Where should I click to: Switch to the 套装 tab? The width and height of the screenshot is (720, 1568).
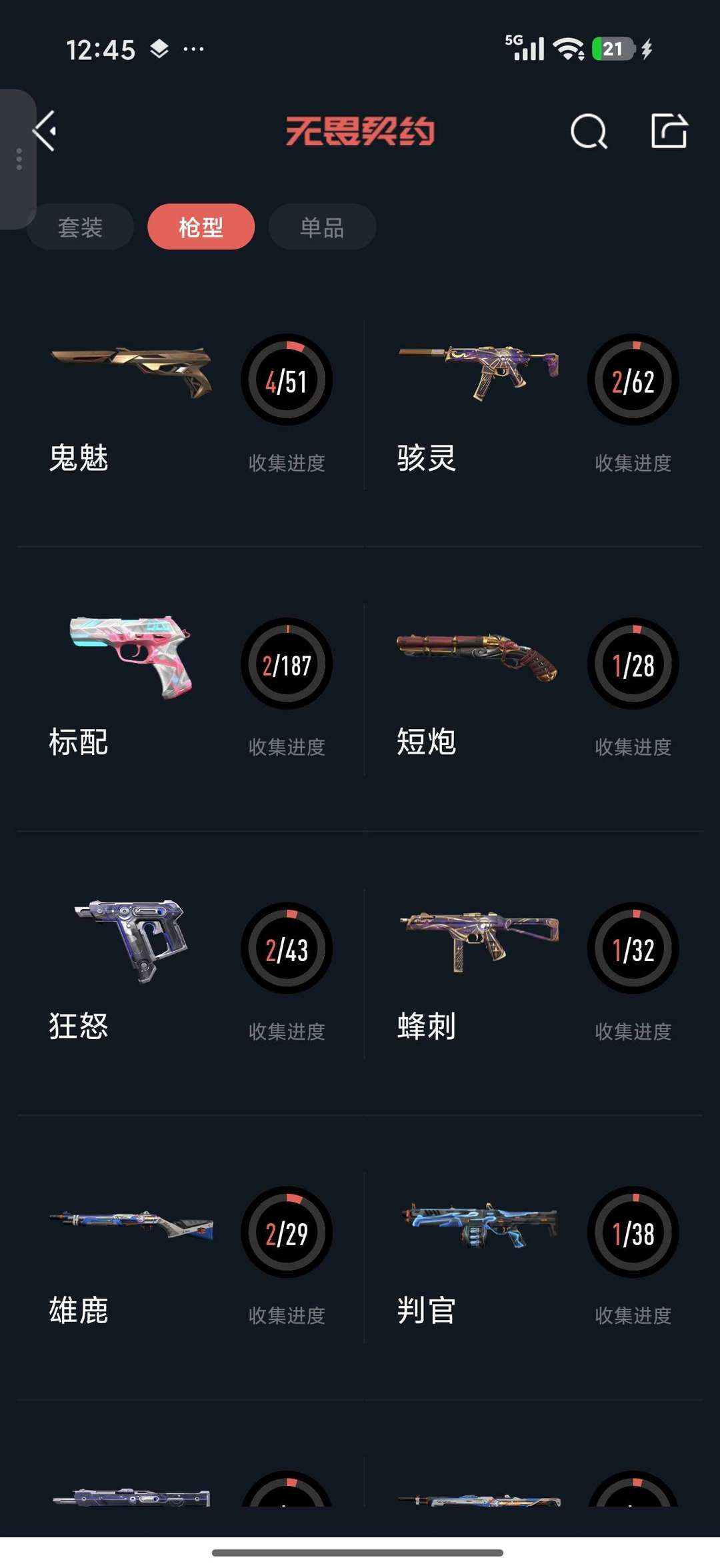click(x=80, y=227)
